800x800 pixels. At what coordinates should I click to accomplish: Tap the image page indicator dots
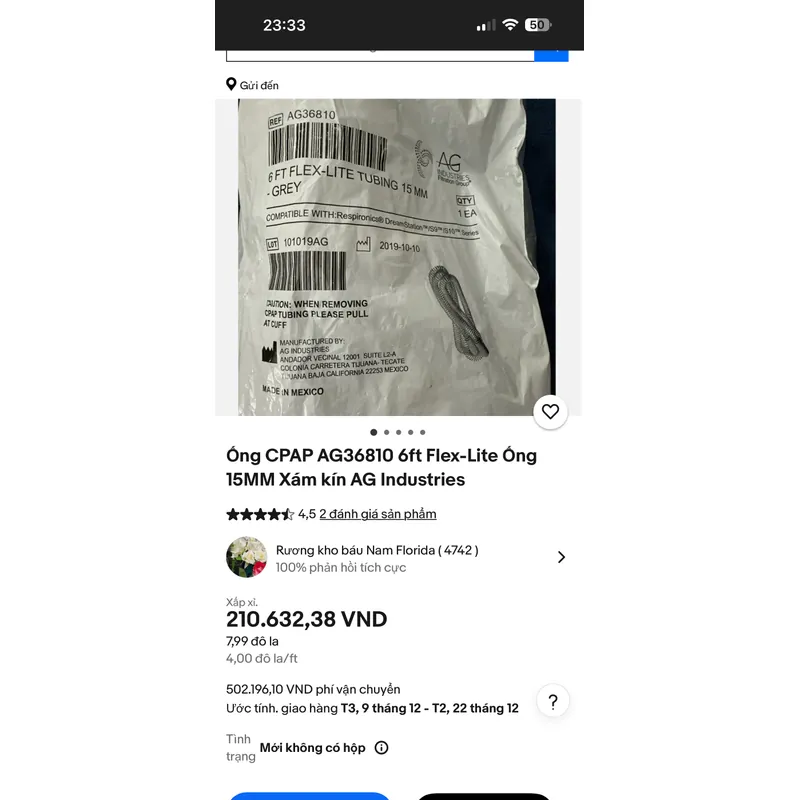(398, 433)
